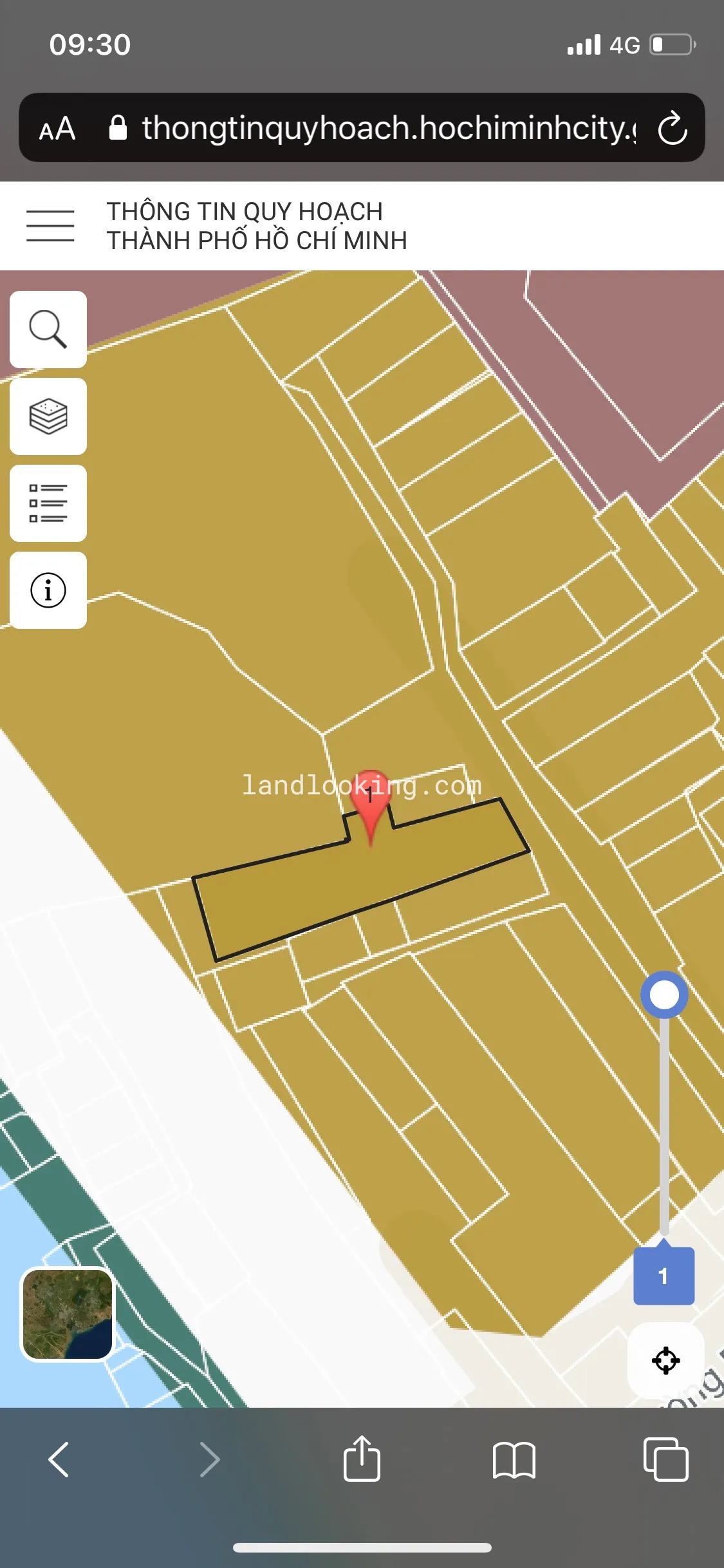Locate my current position
Screen dimensions: 724x1568
pyautogui.click(x=665, y=1360)
